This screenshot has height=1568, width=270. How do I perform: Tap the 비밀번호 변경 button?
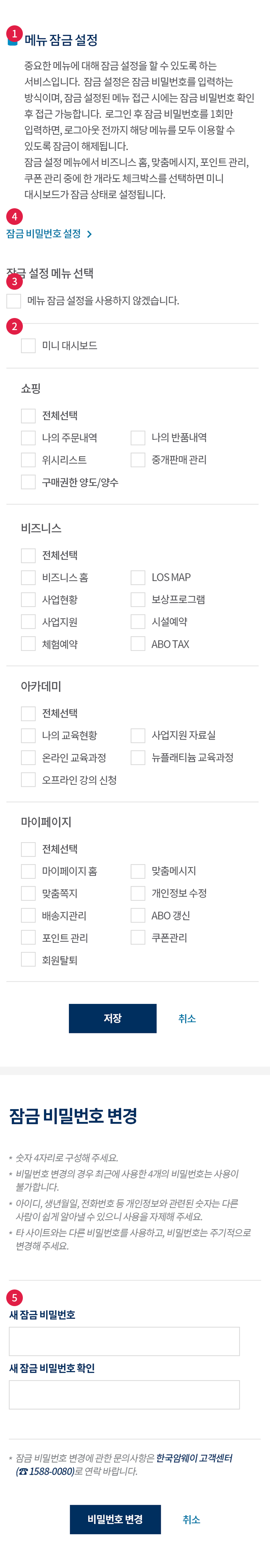click(x=115, y=1519)
